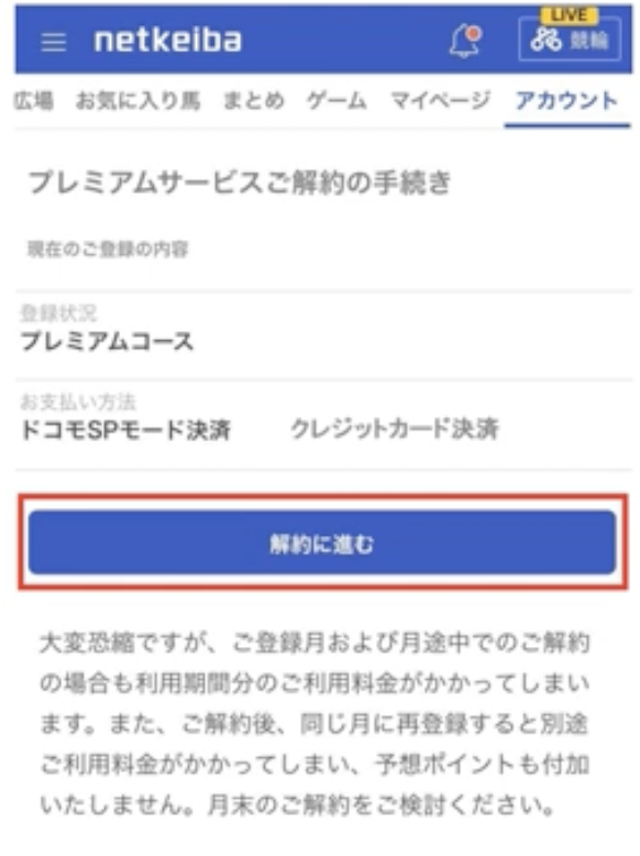The height and width of the screenshot is (856, 640).
Task: Tap the 解約に進む button
Action: point(321,543)
